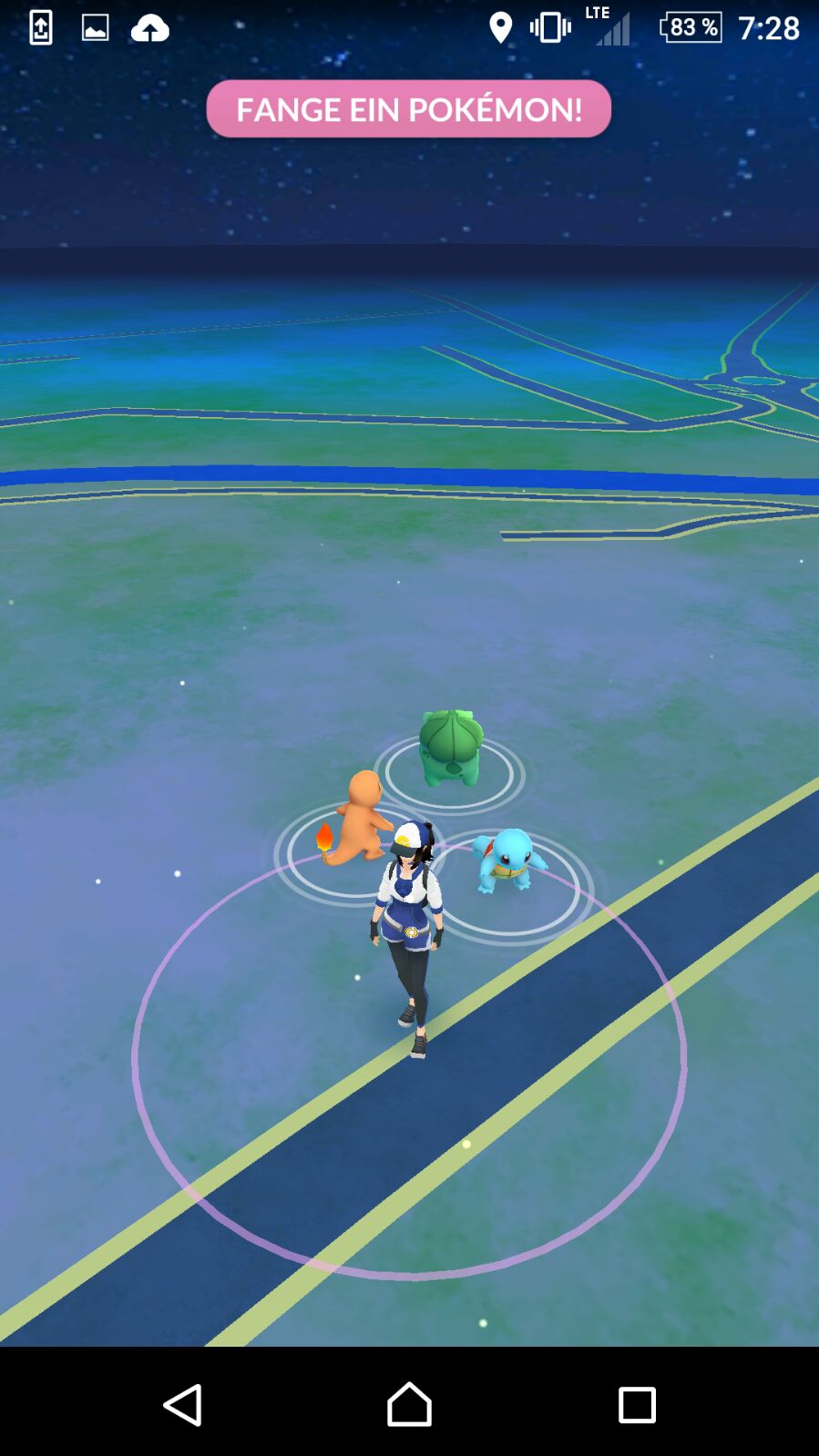
Task: Pick the blue Squirtle to catch
Action: 508,860
